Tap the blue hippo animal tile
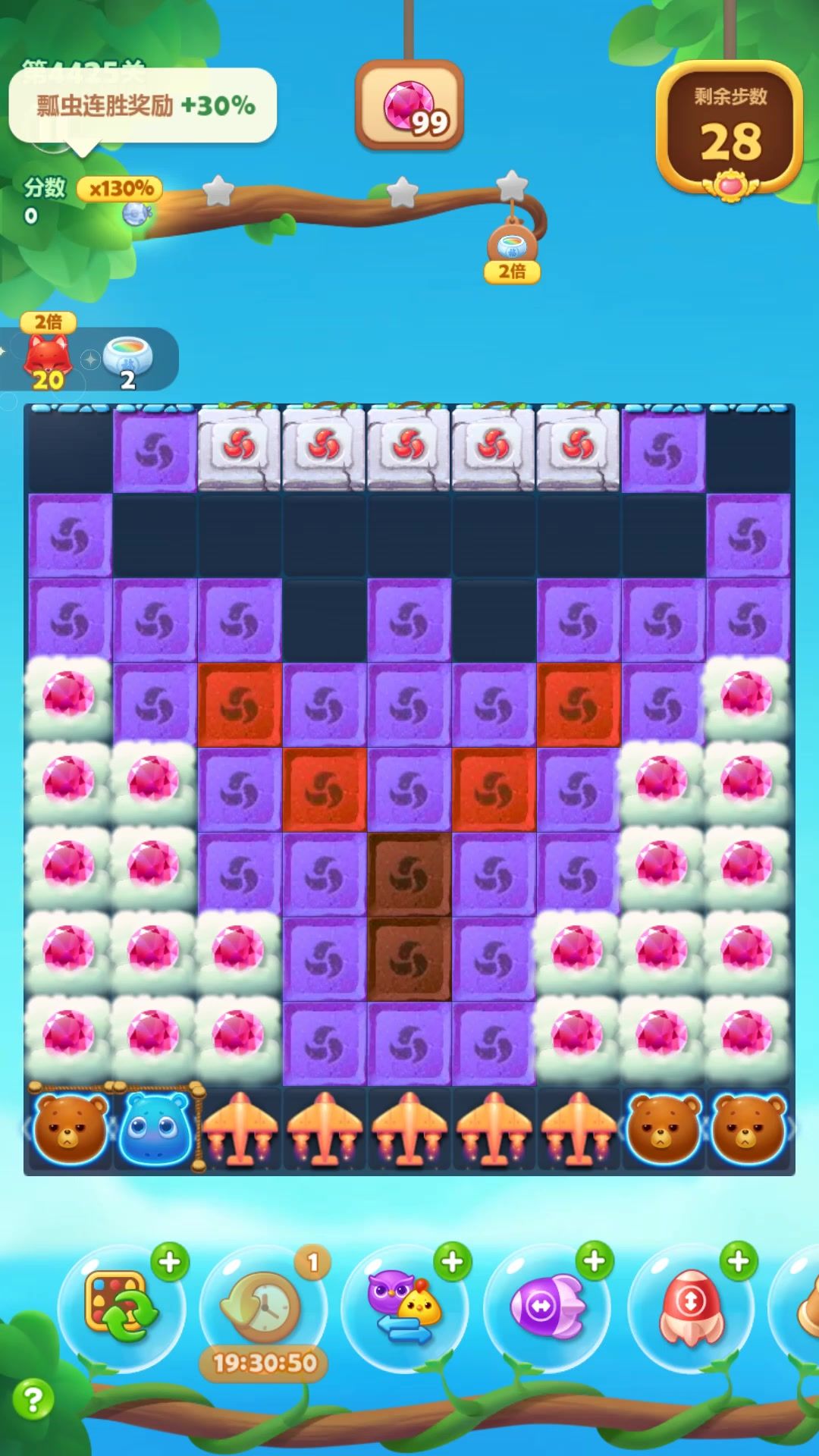The width and height of the screenshot is (819, 1456). (x=155, y=1130)
